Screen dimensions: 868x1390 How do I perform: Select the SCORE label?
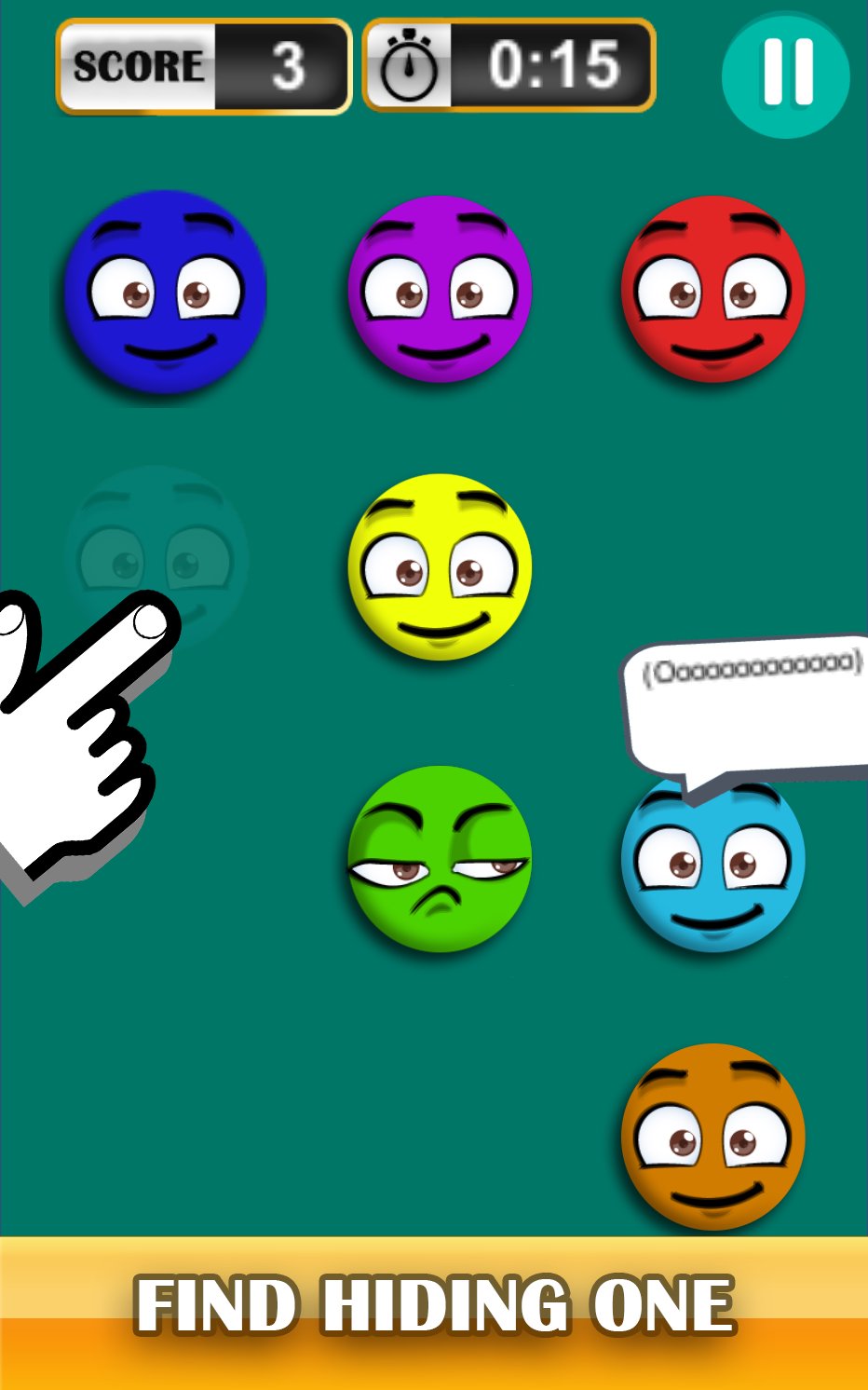coord(140,66)
